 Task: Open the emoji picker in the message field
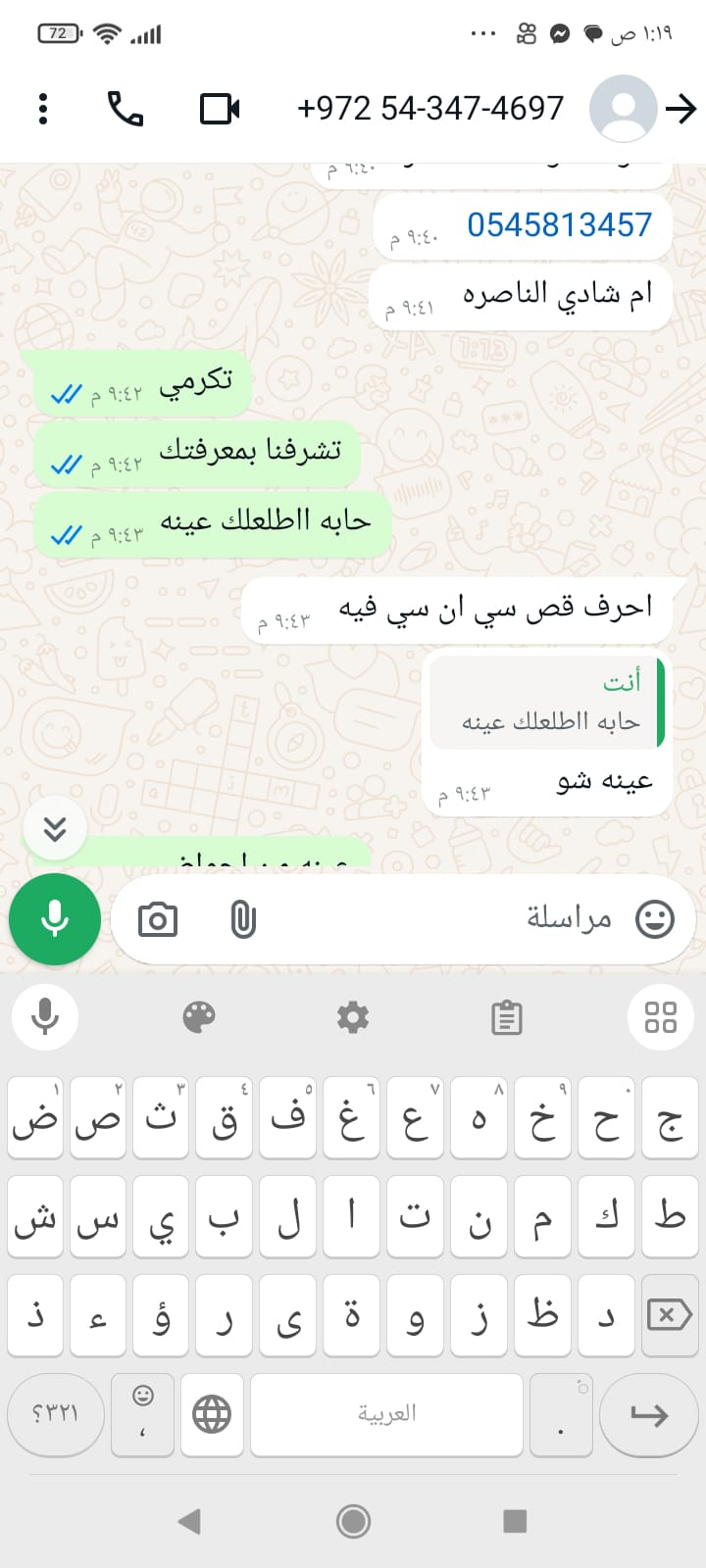(654, 919)
